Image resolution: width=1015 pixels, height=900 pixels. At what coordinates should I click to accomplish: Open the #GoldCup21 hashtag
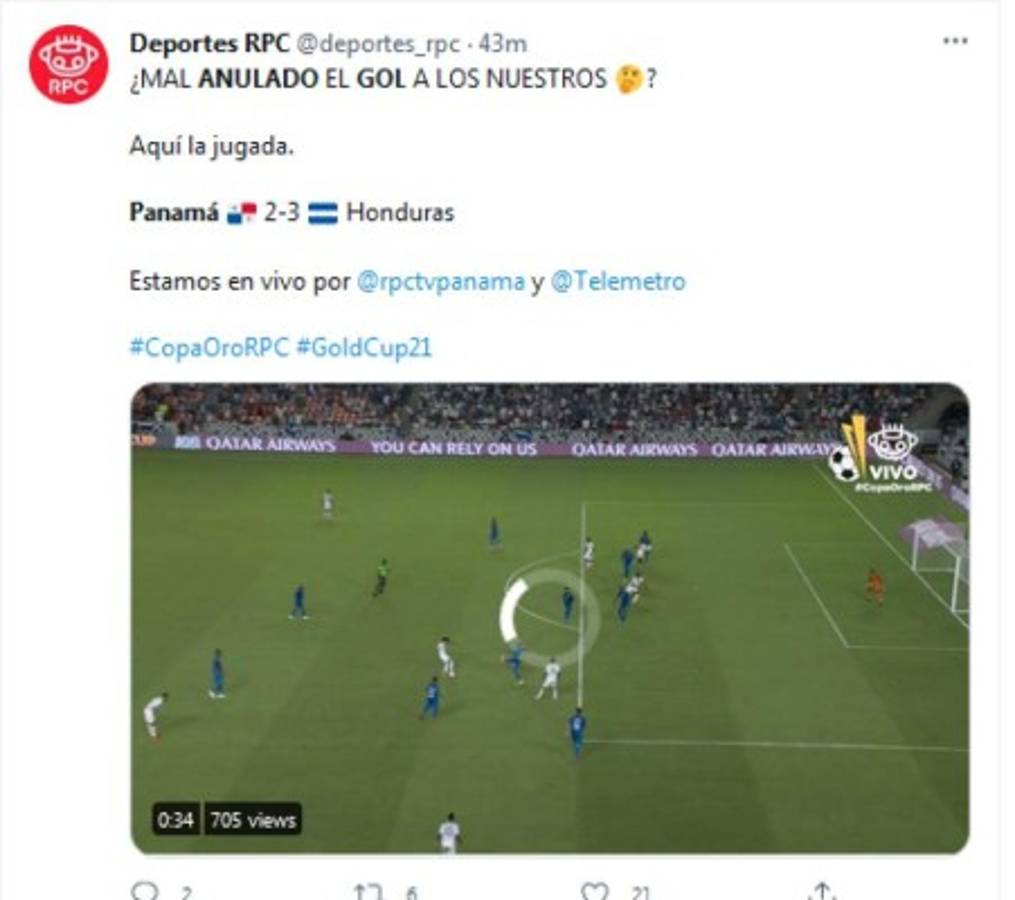pyautogui.click(x=364, y=348)
